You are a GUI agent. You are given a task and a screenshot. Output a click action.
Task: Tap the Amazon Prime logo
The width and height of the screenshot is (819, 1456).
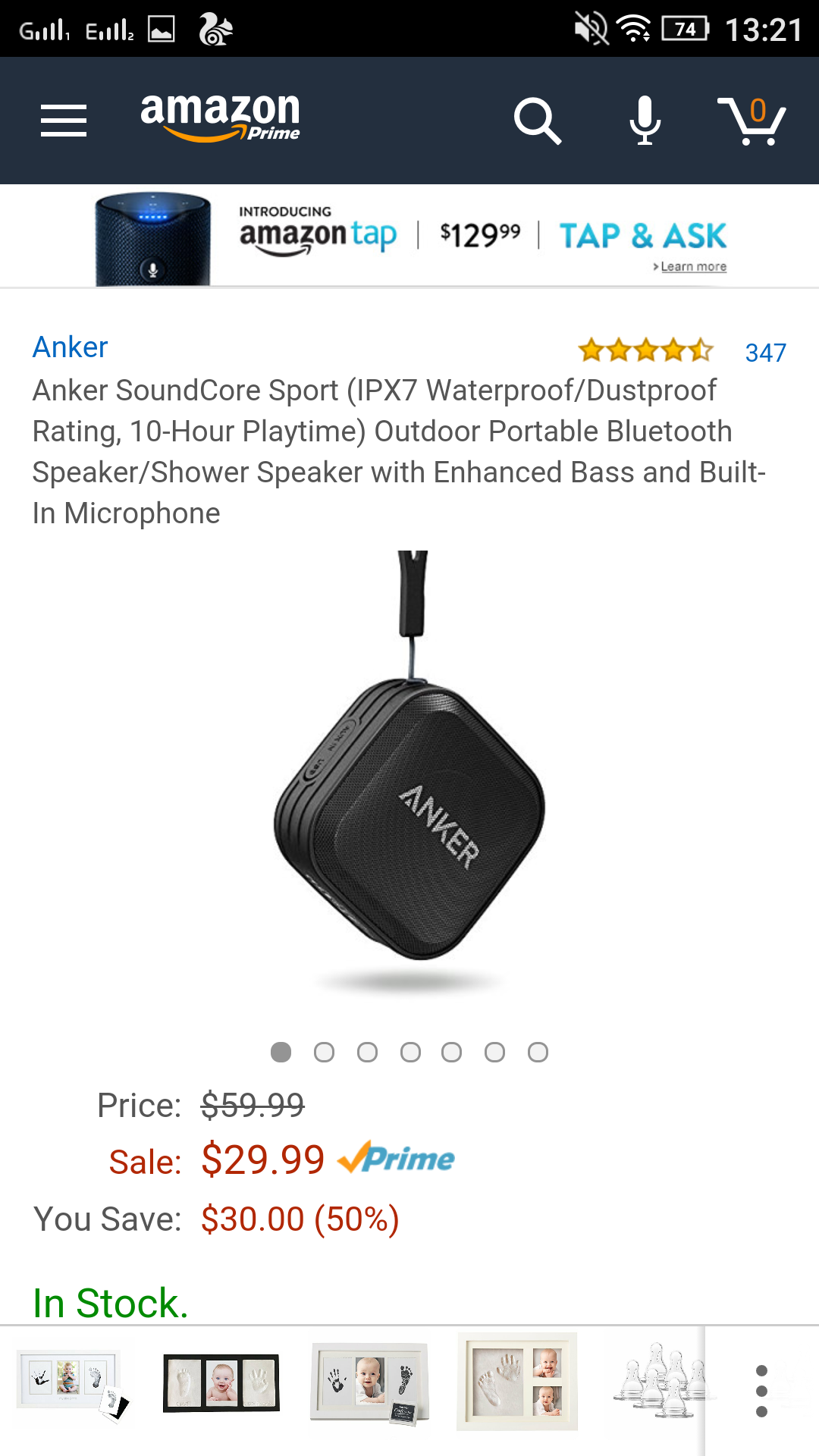[221, 118]
